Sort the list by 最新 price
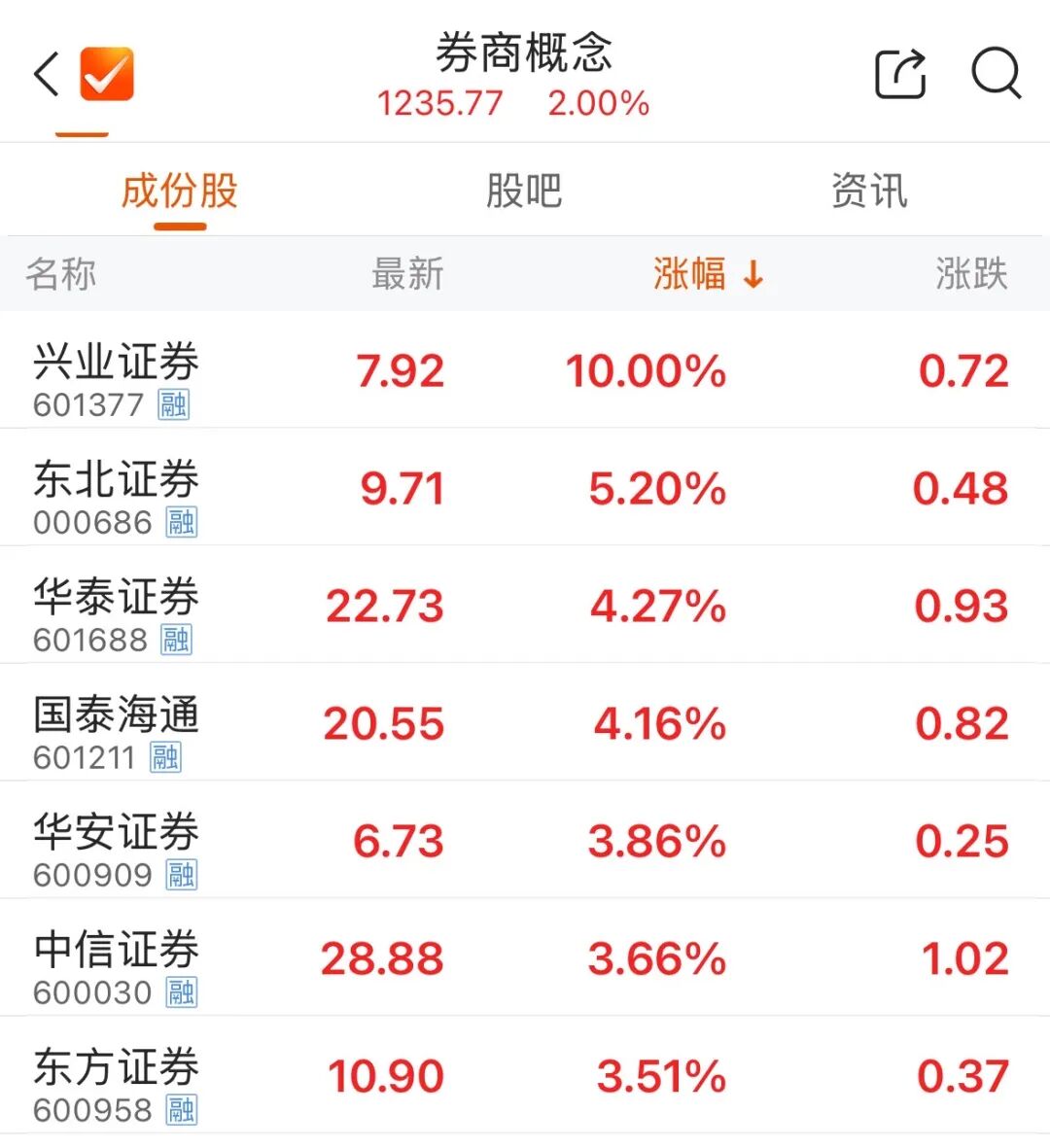Viewport: 1050px width, 1148px height. tap(407, 274)
